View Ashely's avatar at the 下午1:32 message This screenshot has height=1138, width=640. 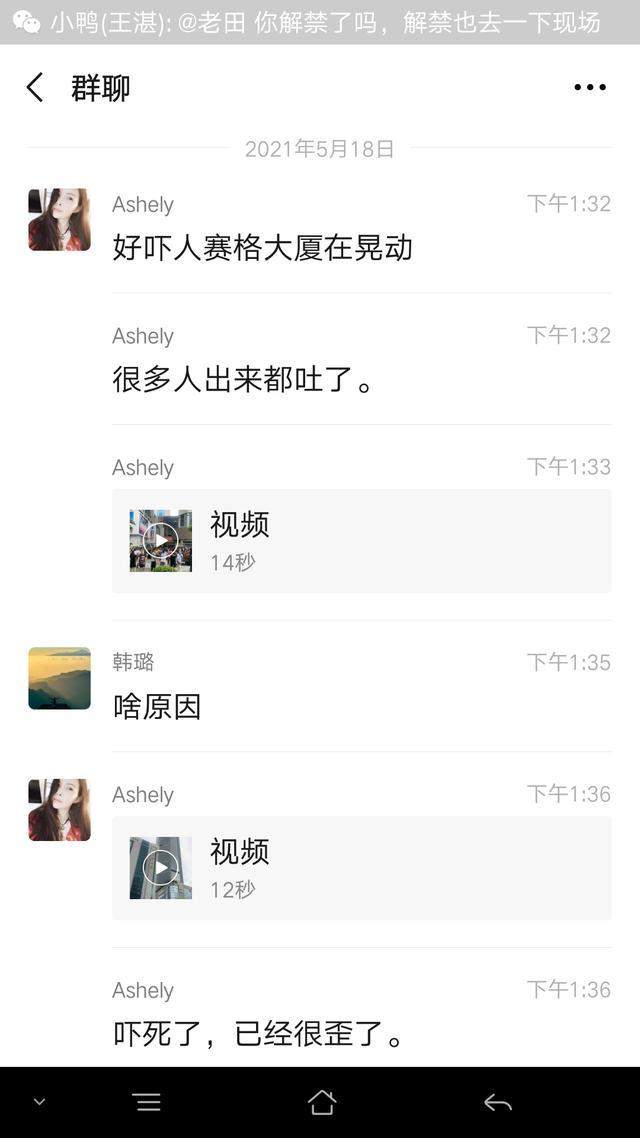(x=59, y=220)
